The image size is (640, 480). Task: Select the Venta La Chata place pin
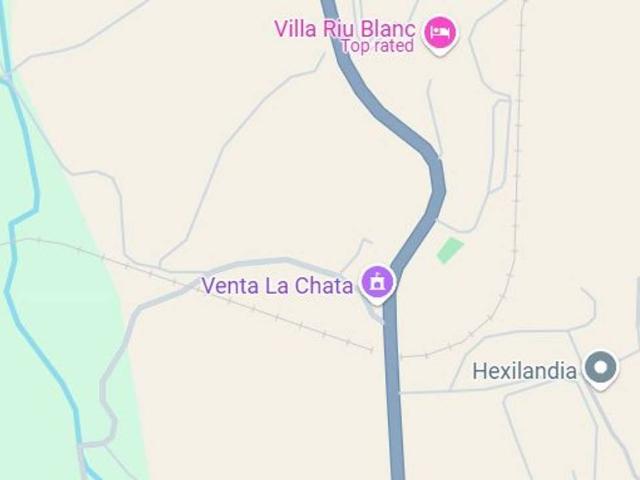click(x=377, y=282)
